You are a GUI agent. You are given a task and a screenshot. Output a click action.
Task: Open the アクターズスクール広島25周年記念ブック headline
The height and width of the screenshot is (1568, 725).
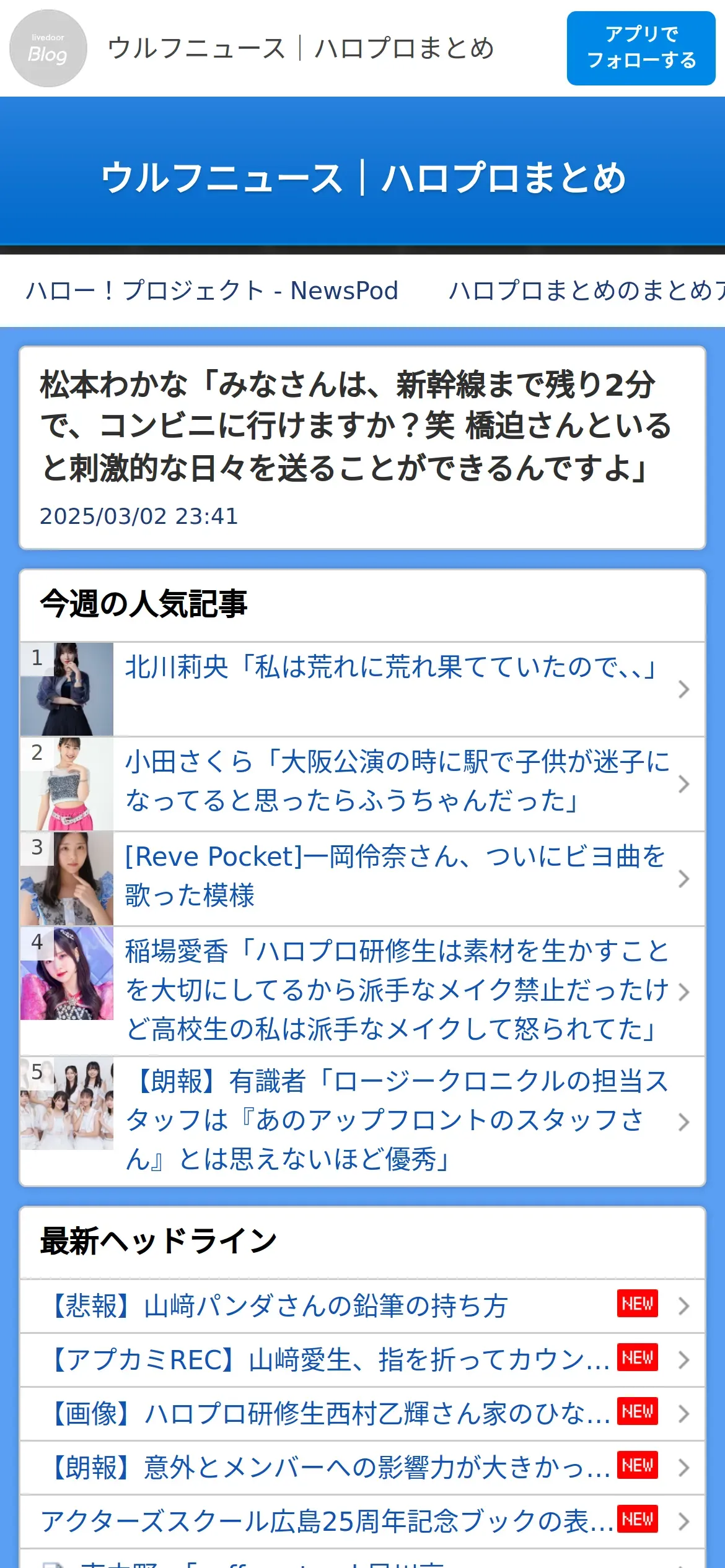coord(362,1522)
